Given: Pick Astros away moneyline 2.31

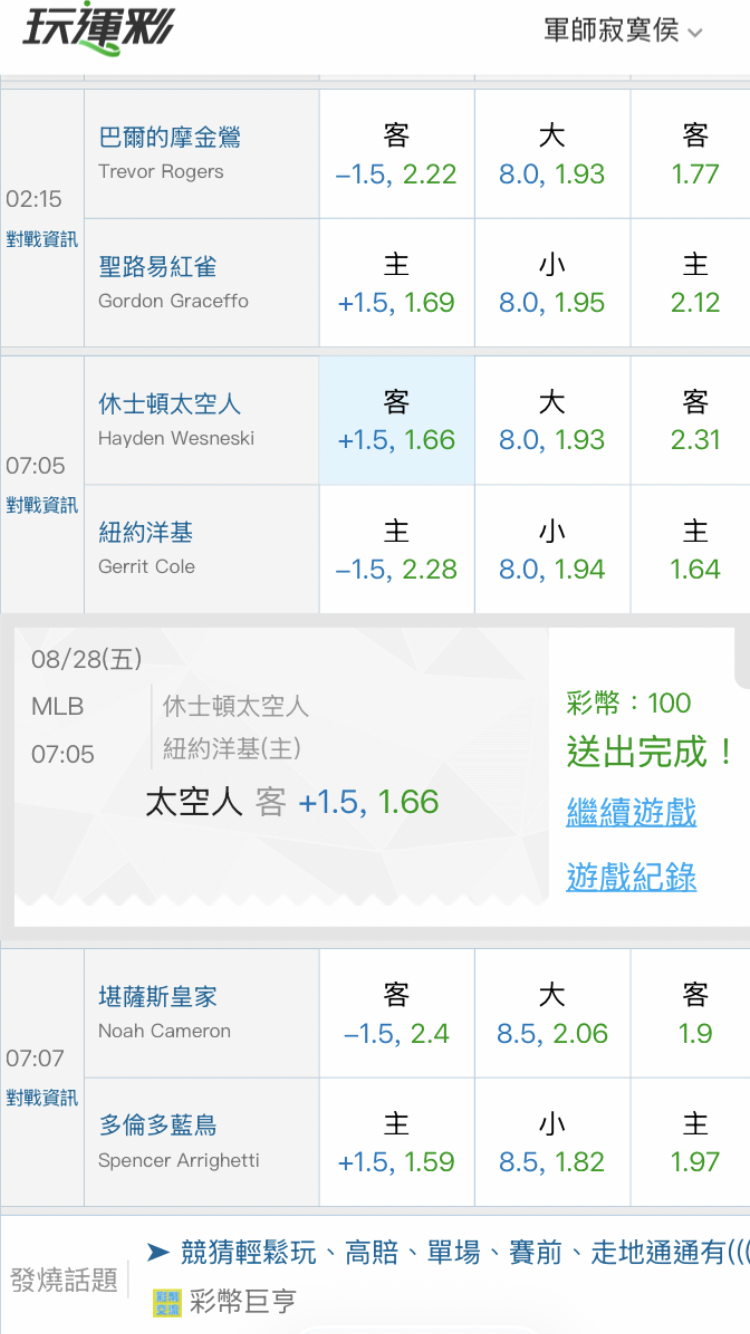Looking at the screenshot, I should click(695, 421).
